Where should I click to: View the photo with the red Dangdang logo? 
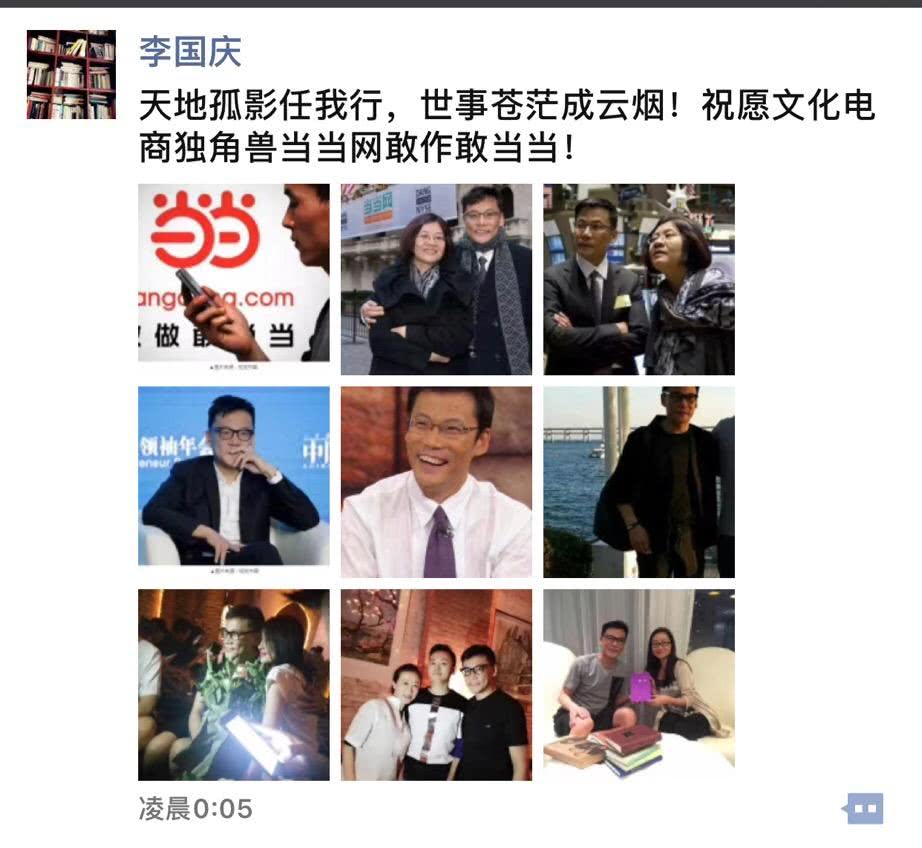pos(233,272)
